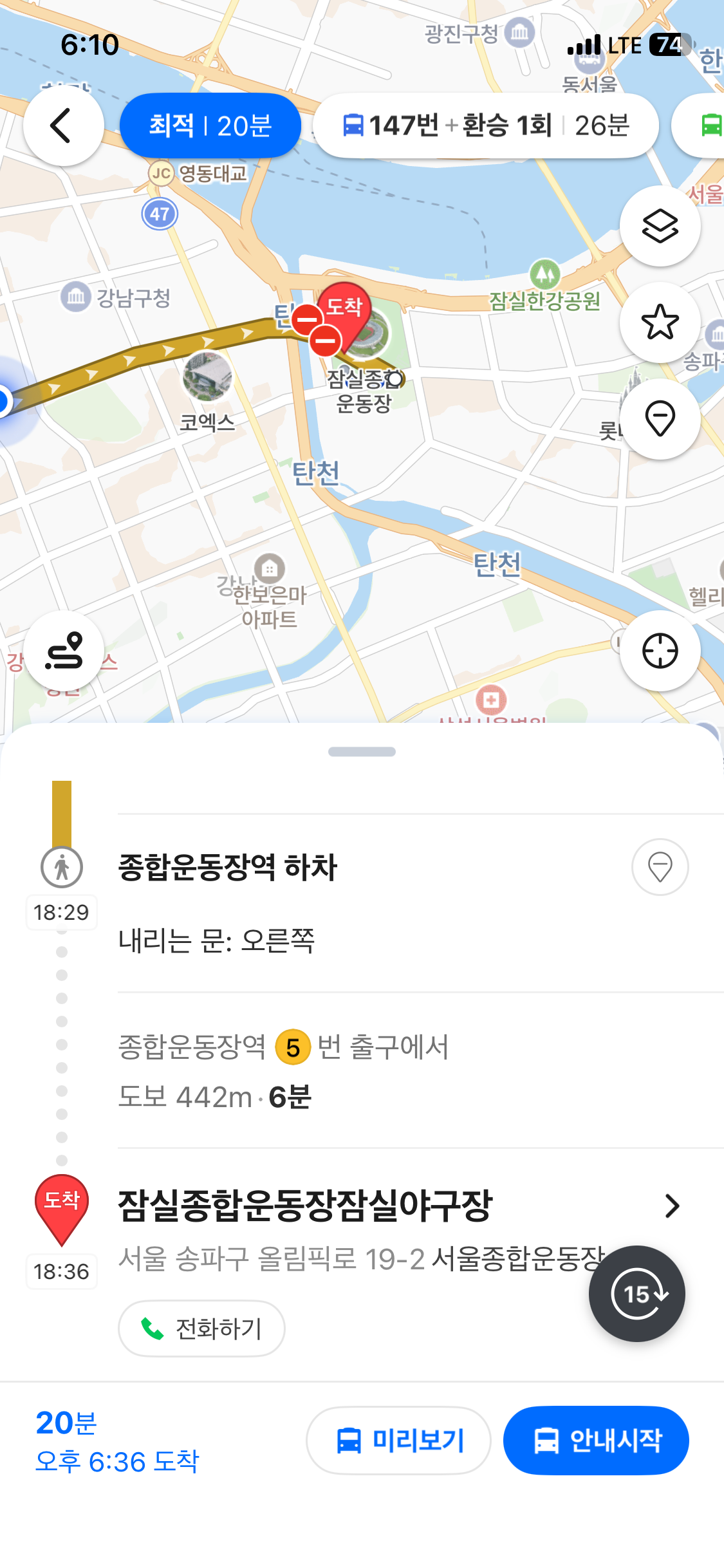
Task: Tap pin icon beside 종합운동장역 하차
Action: [660, 867]
